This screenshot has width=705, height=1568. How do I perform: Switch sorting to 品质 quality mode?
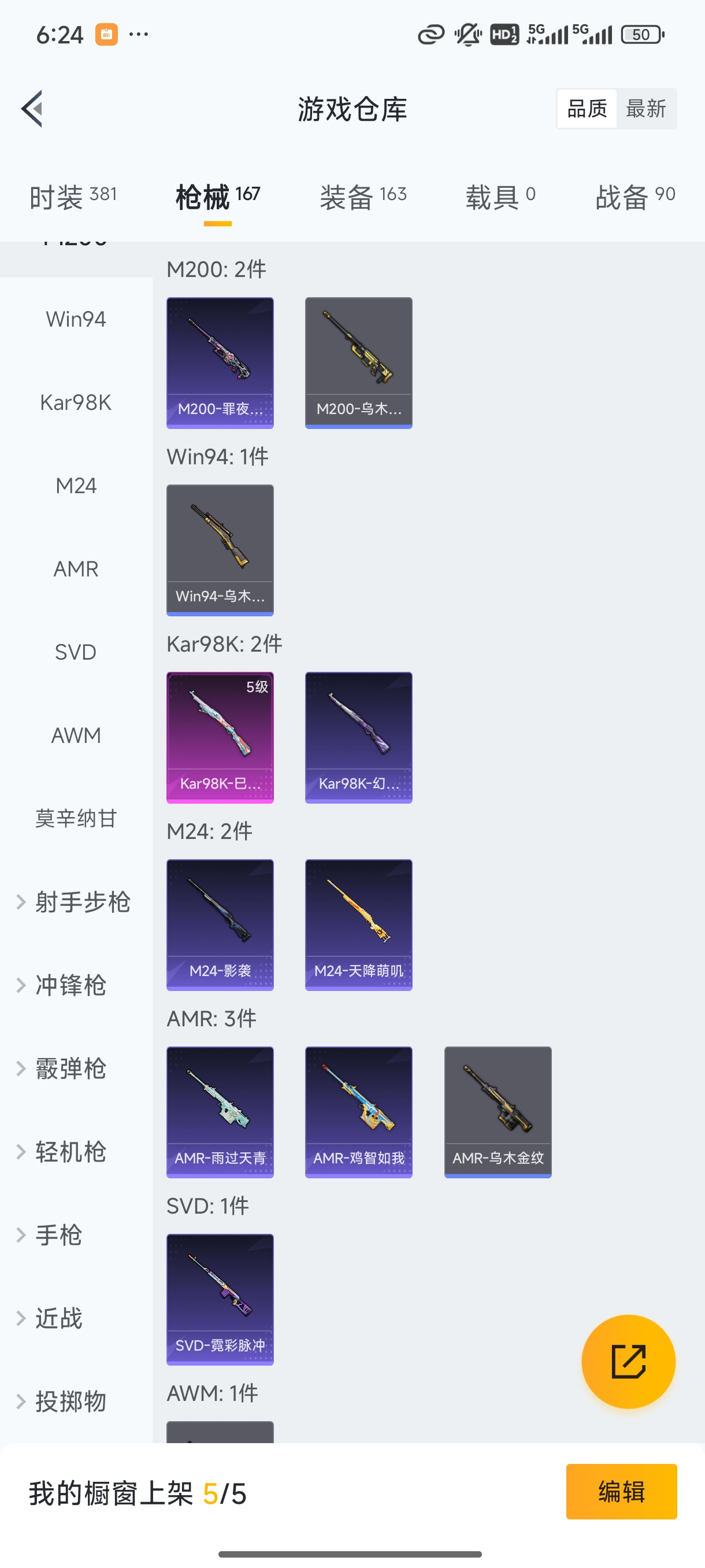click(x=586, y=108)
